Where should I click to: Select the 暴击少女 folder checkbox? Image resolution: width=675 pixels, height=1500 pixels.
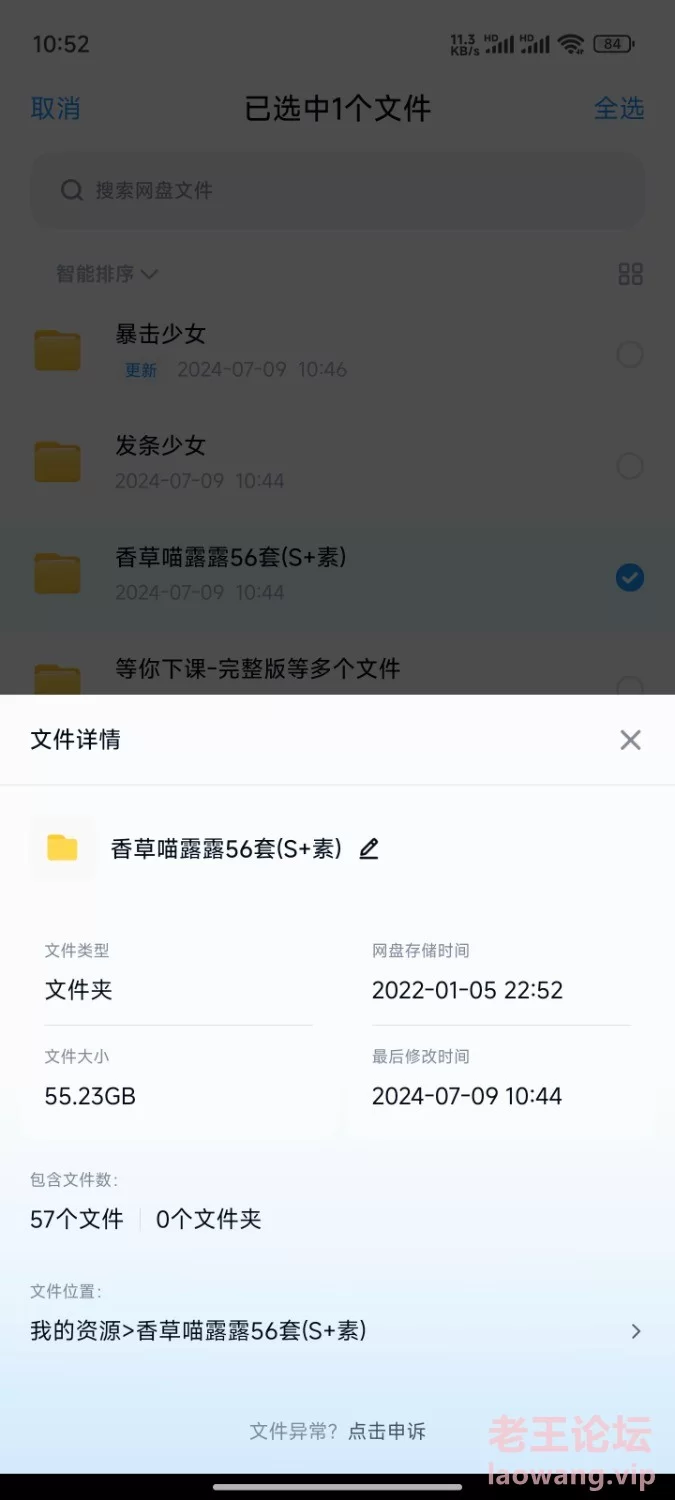click(629, 354)
